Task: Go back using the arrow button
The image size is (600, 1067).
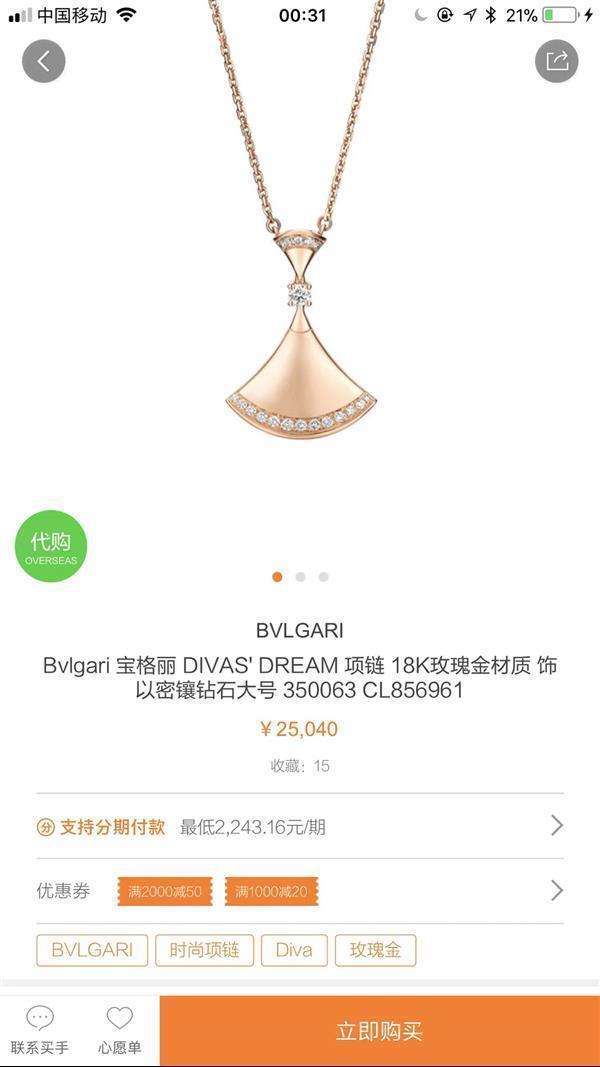Action: pyautogui.click(x=44, y=61)
